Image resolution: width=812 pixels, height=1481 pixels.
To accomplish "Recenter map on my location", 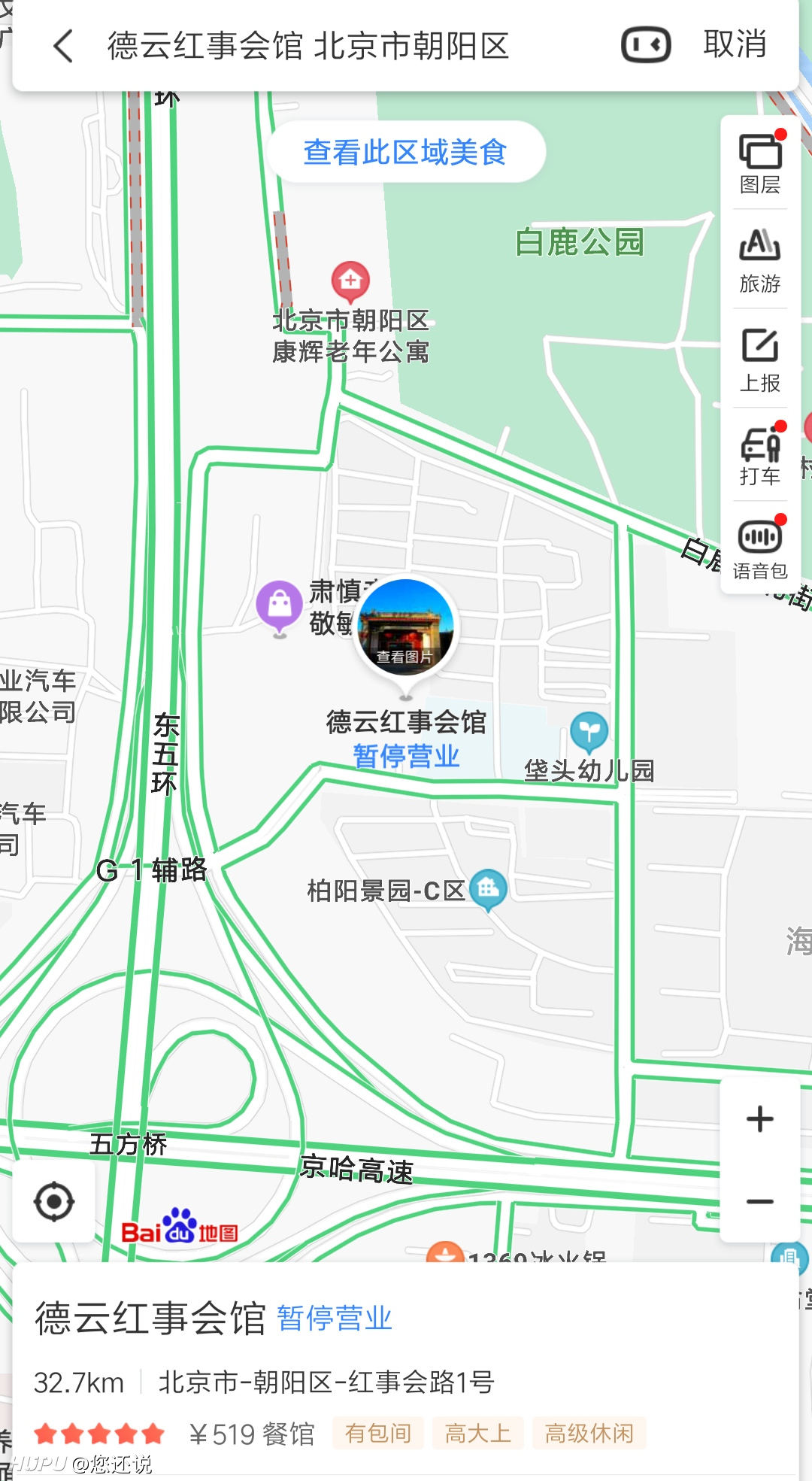I will pyautogui.click(x=54, y=1201).
